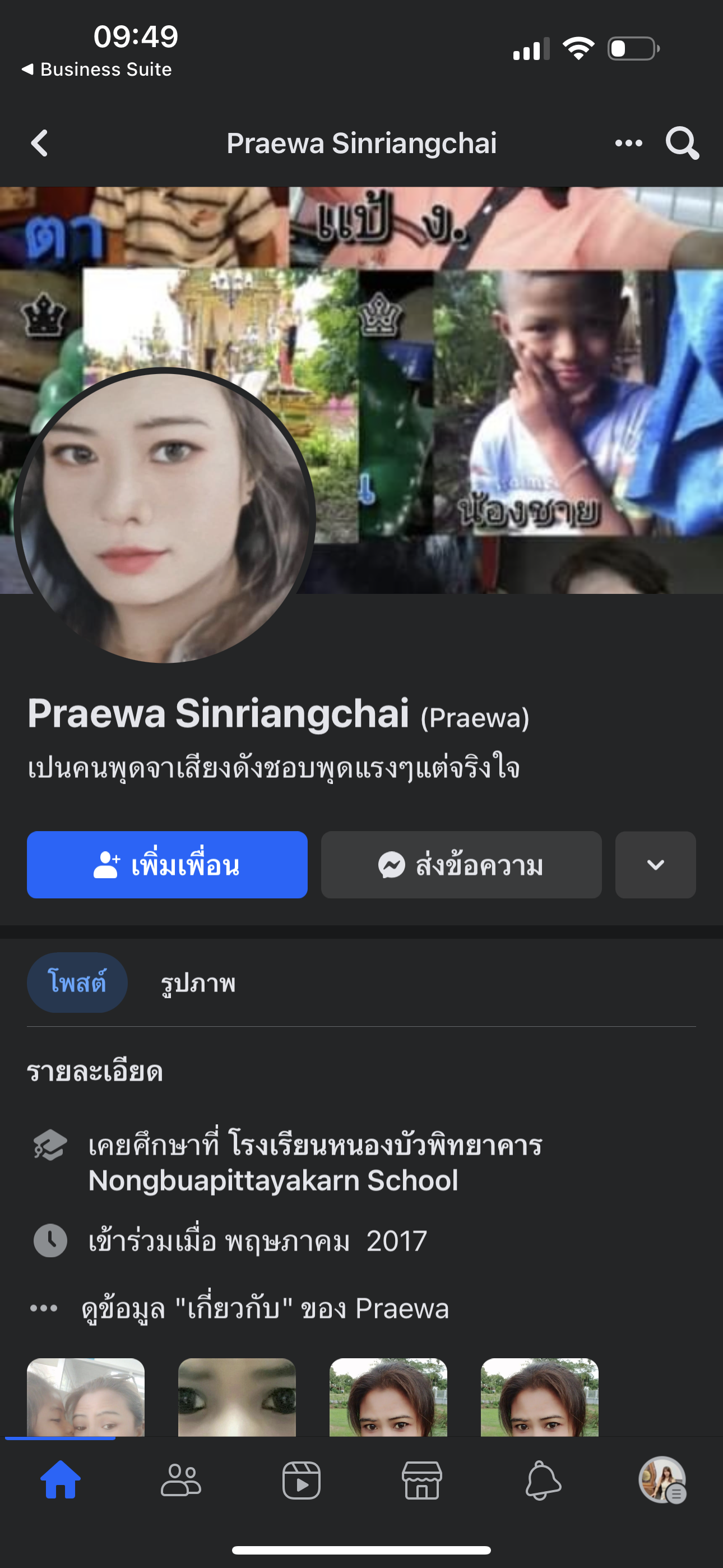Screen dimensions: 723x1568
Task: Open the Home feed tab
Action: point(61,1480)
